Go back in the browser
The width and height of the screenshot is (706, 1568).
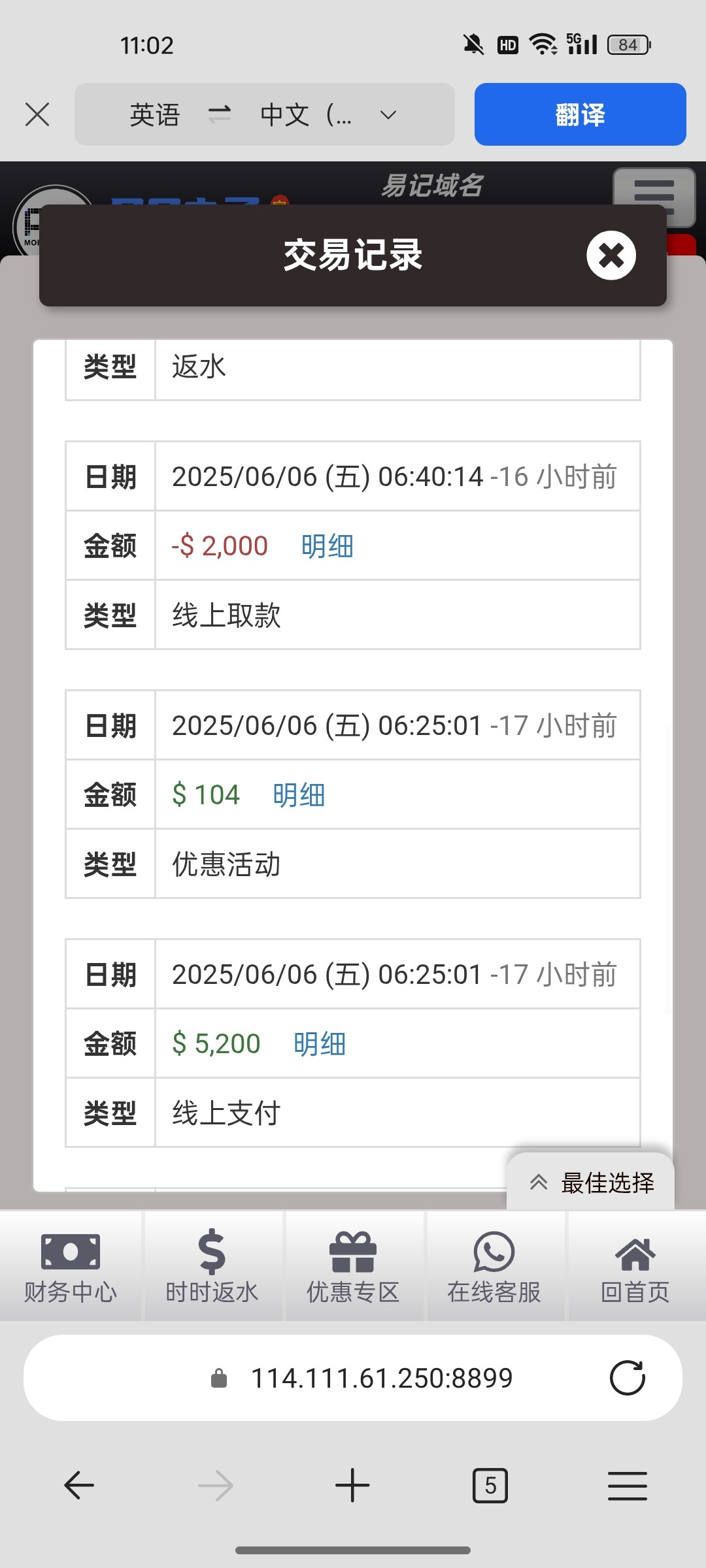click(79, 1486)
